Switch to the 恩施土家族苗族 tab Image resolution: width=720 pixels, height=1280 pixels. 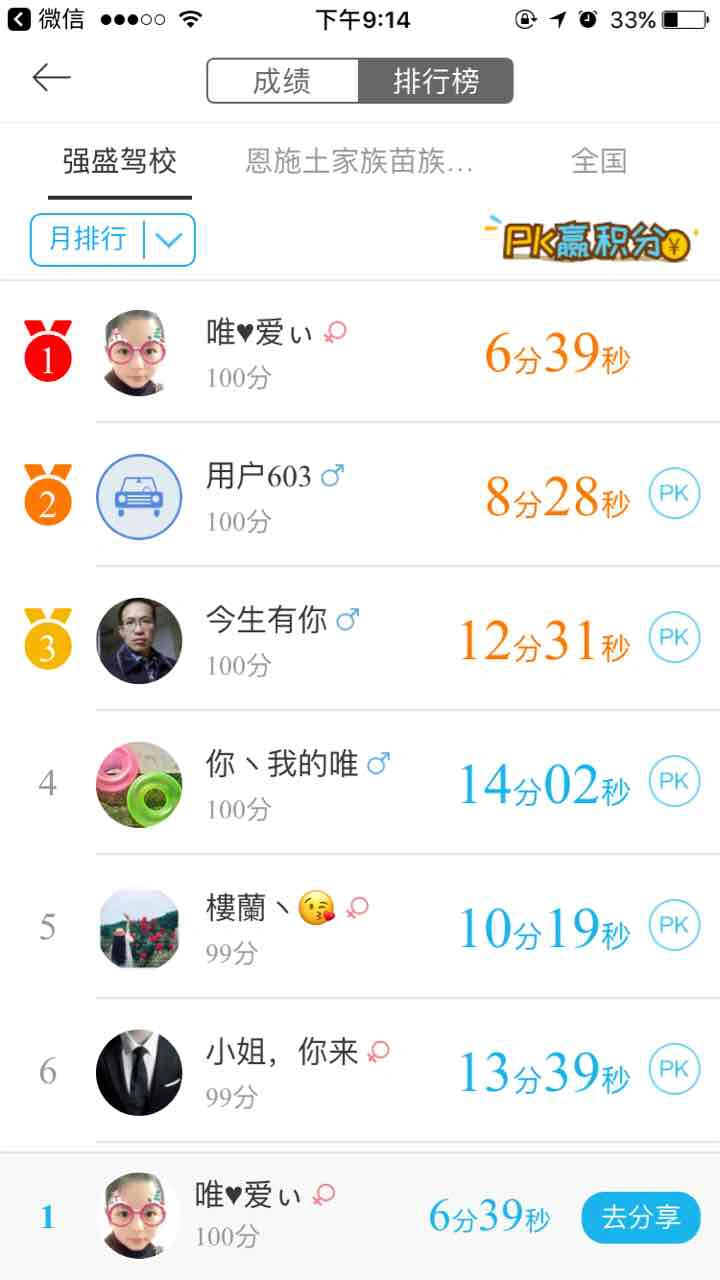[360, 162]
